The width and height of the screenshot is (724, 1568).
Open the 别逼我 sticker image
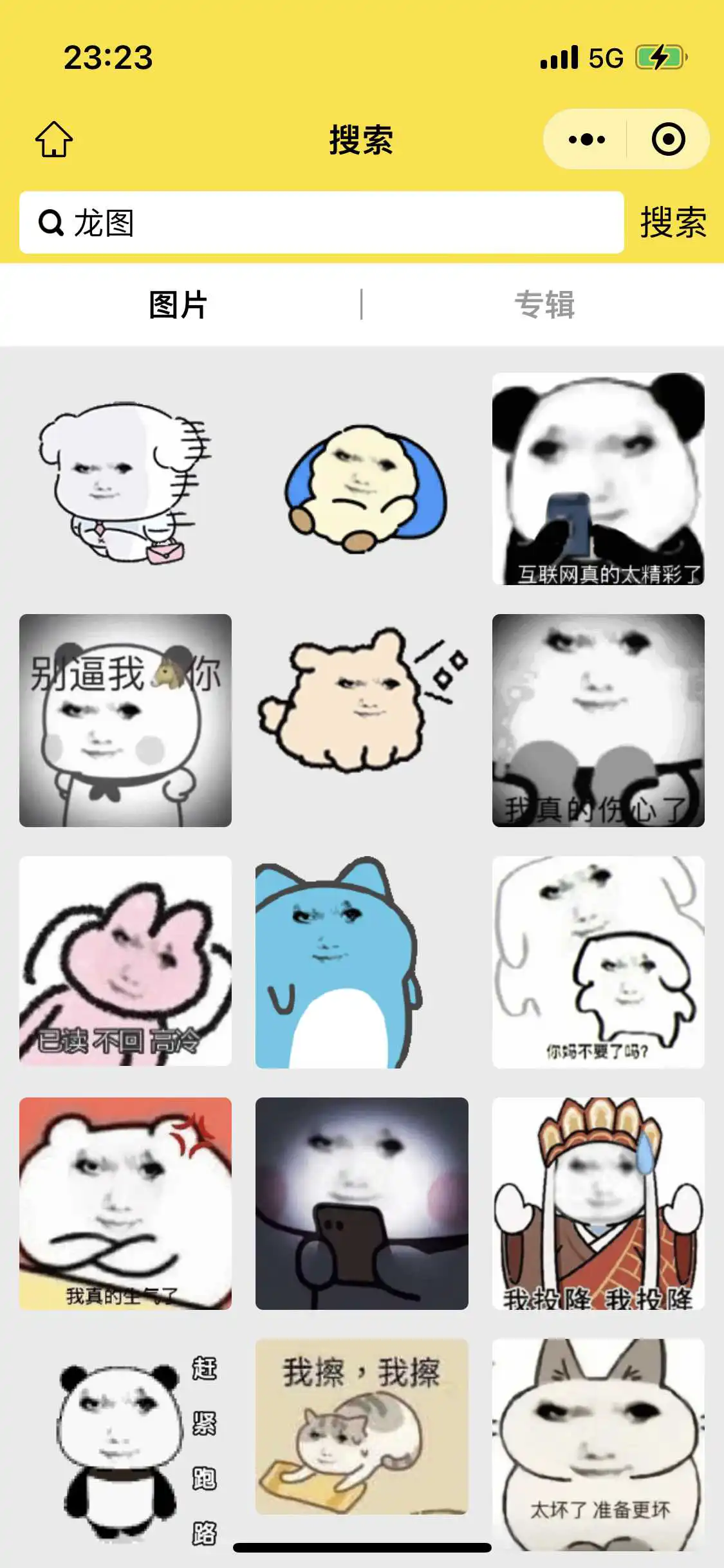125,720
